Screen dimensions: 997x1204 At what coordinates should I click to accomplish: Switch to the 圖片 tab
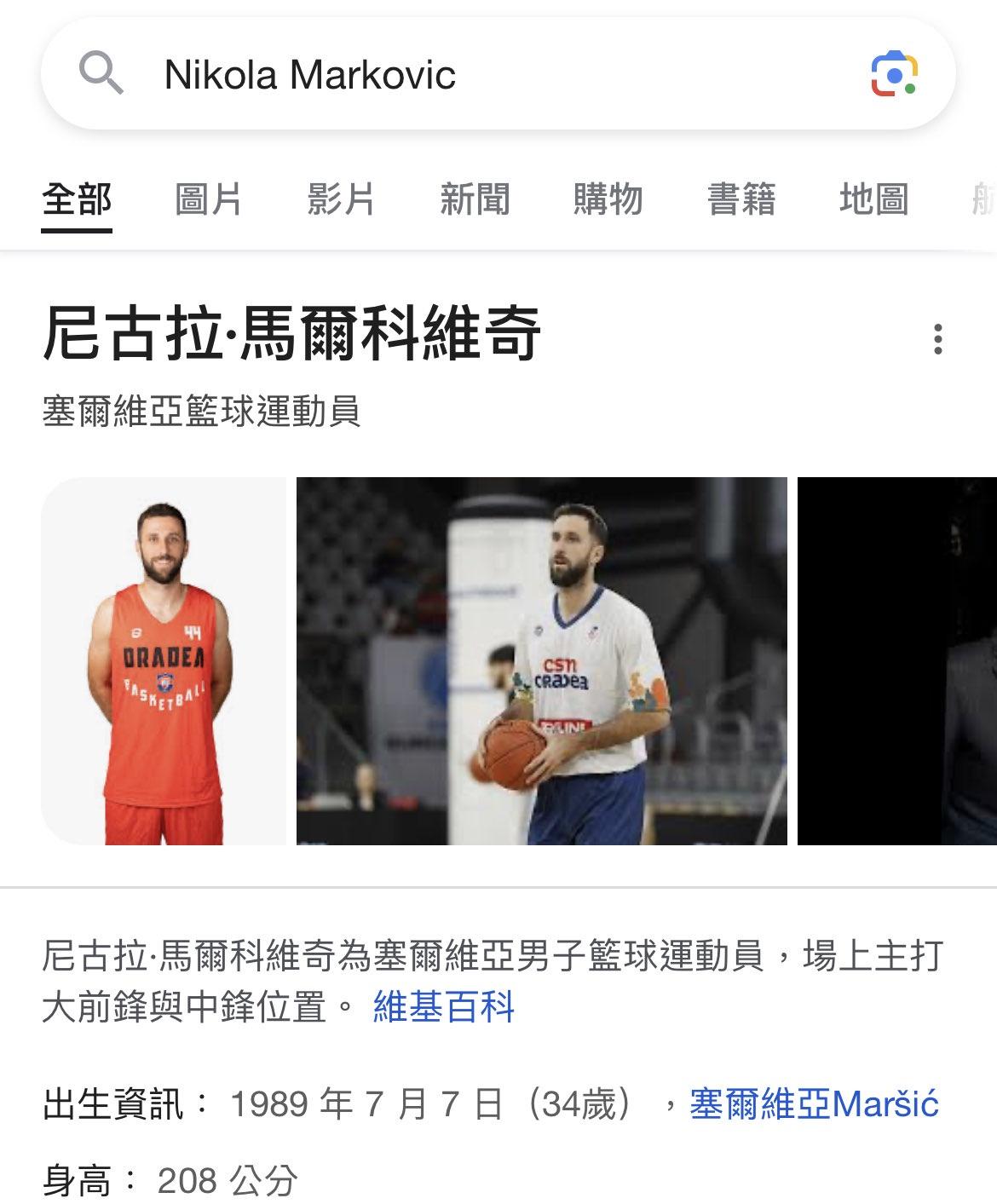(209, 200)
